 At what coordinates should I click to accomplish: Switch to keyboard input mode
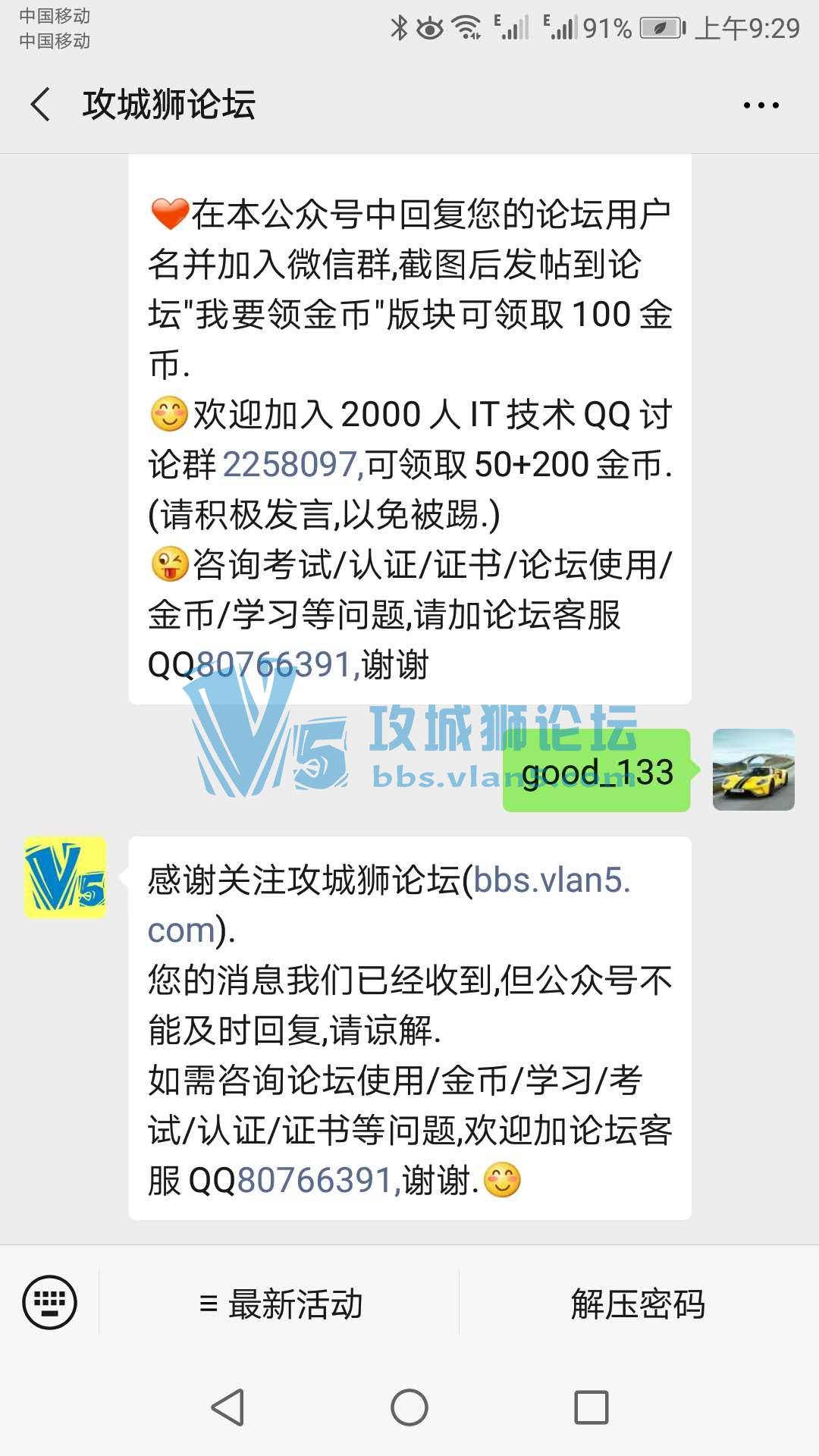click(50, 1303)
